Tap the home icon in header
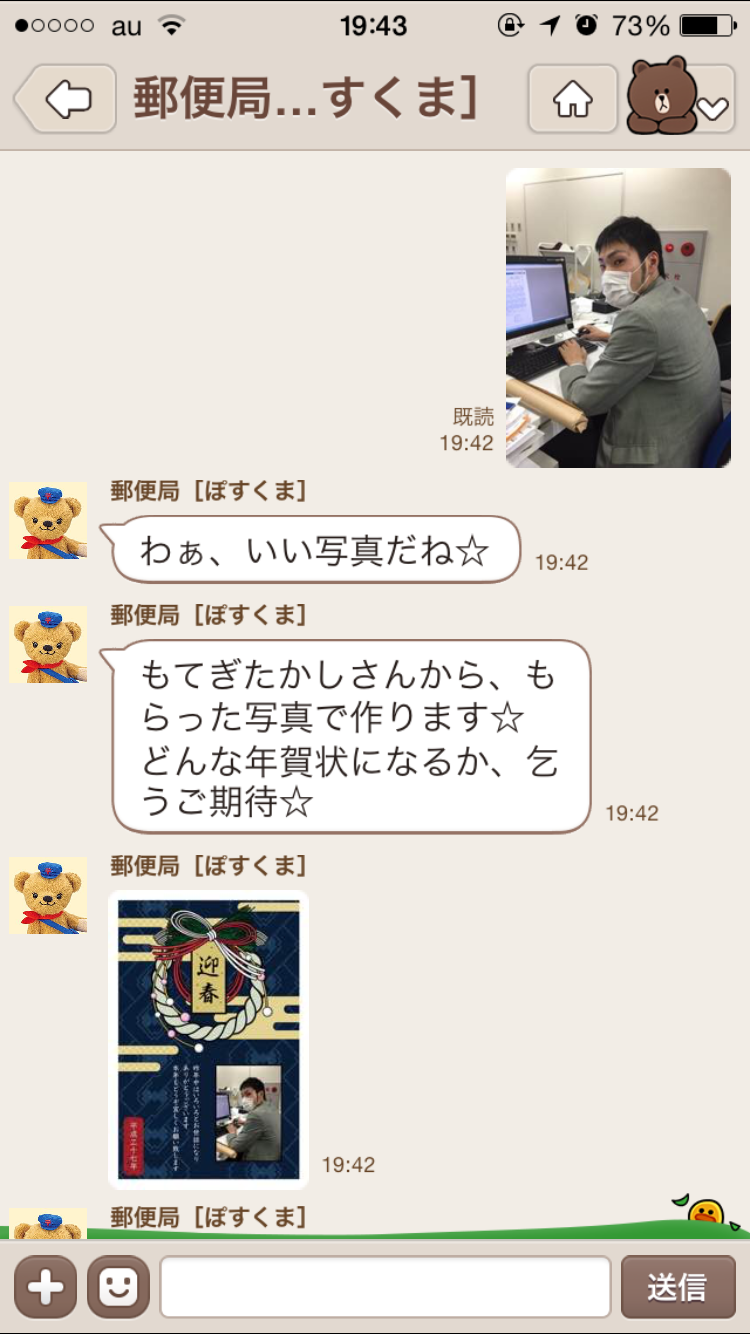The image size is (750, 1334). pyautogui.click(x=573, y=99)
